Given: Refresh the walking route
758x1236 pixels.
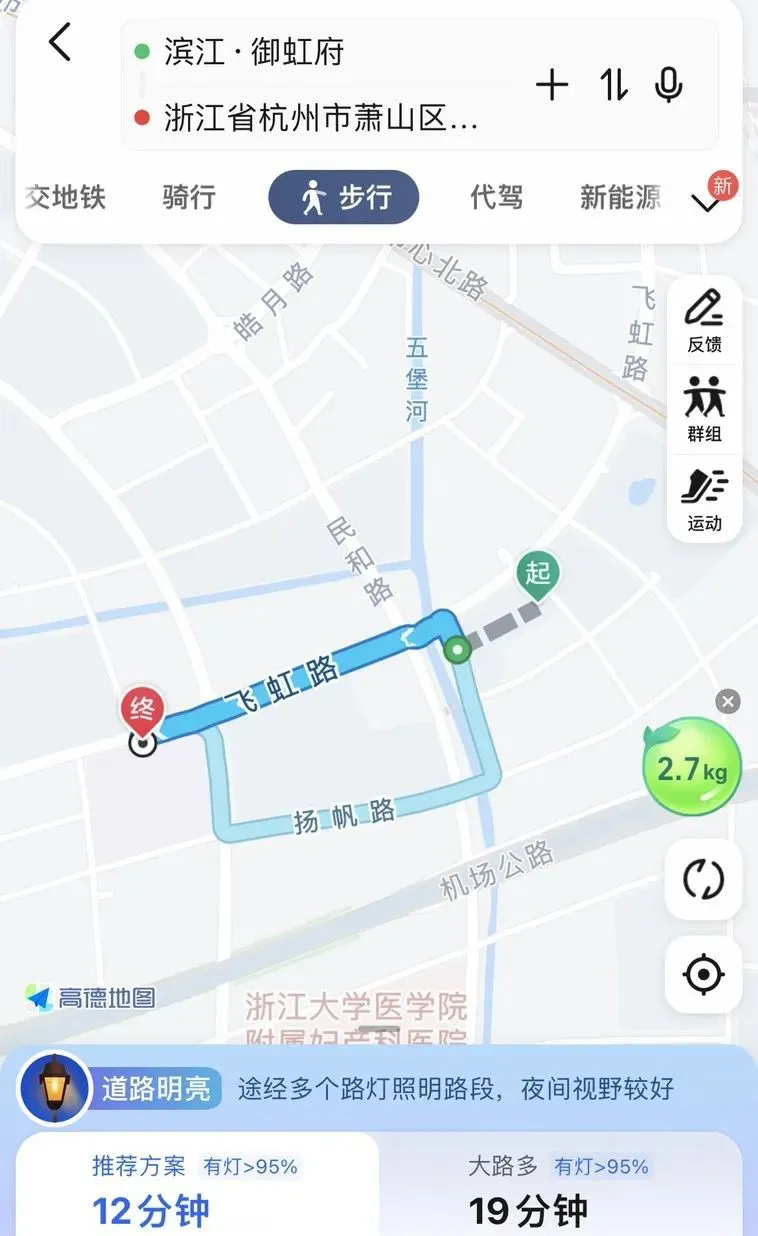Looking at the screenshot, I should [x=703, y=880].
